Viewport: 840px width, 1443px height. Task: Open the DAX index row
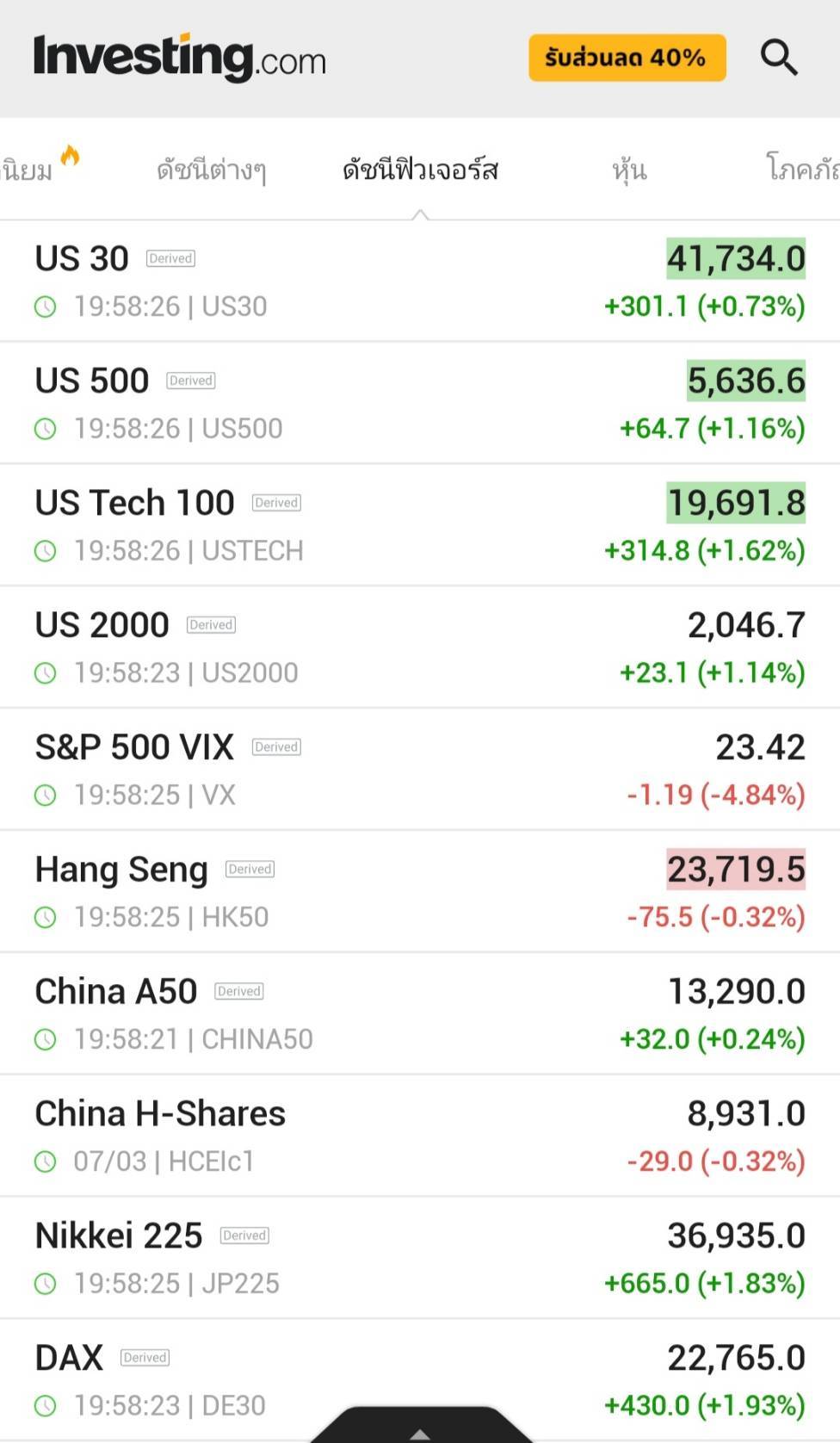pyautogui.click(x=420, y=1381)
